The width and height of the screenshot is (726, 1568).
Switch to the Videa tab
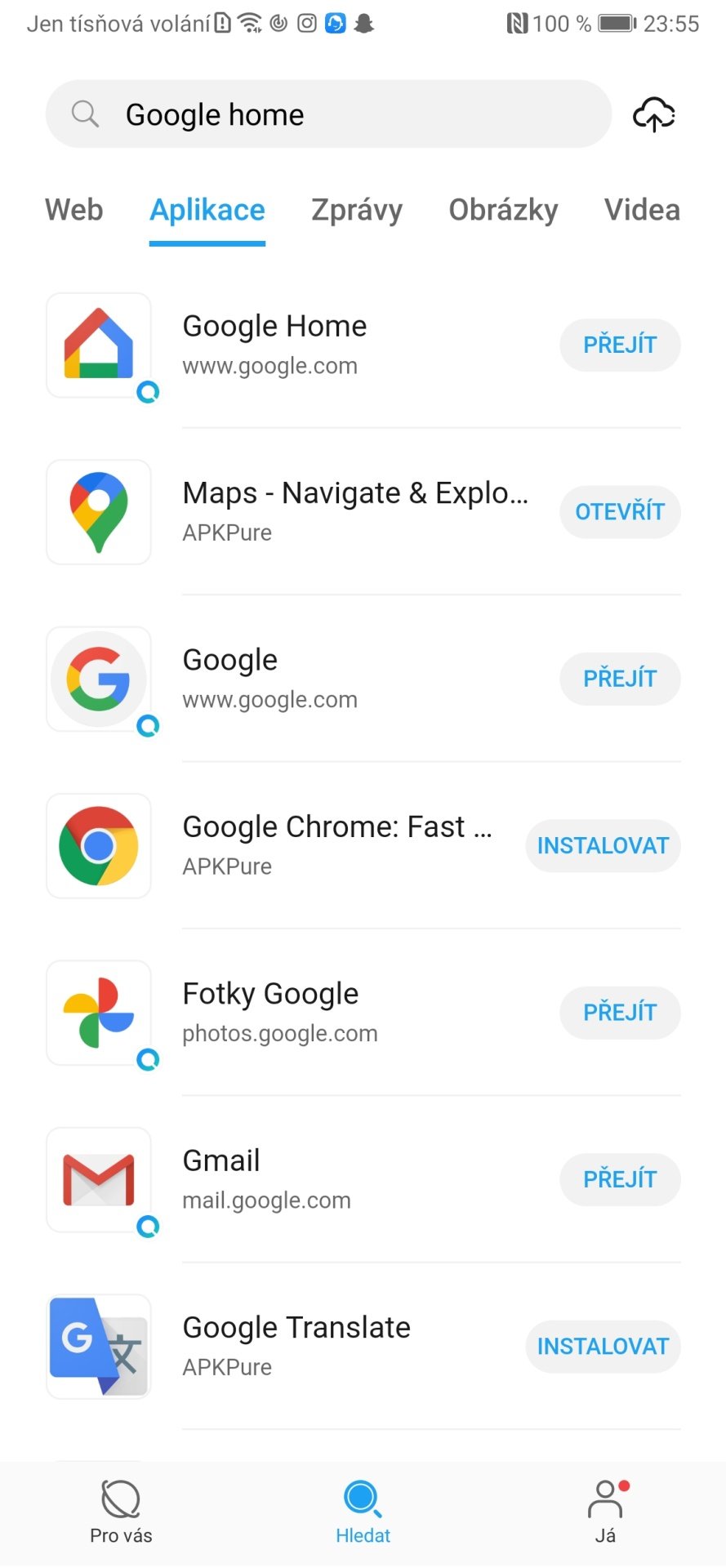tap(642, 210)
